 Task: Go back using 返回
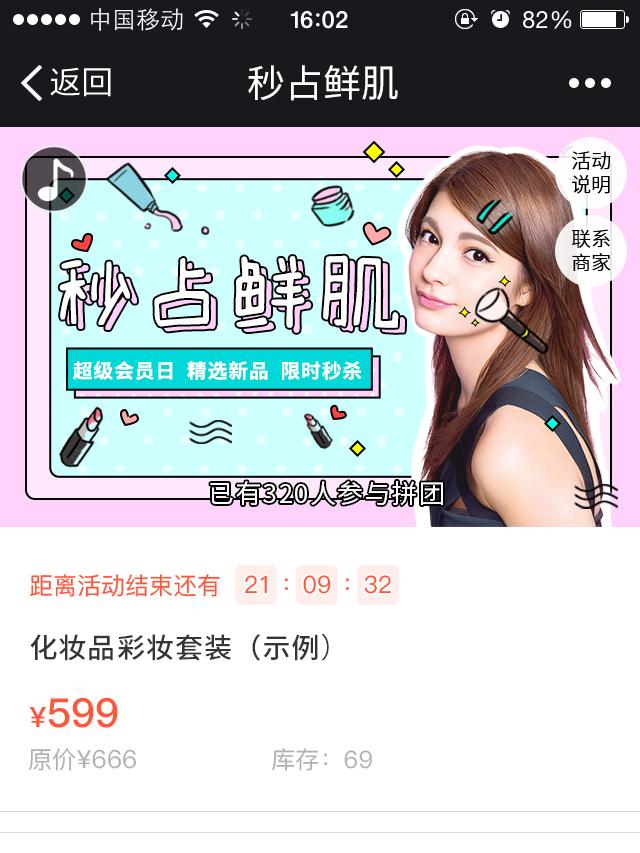pos(66,83)
